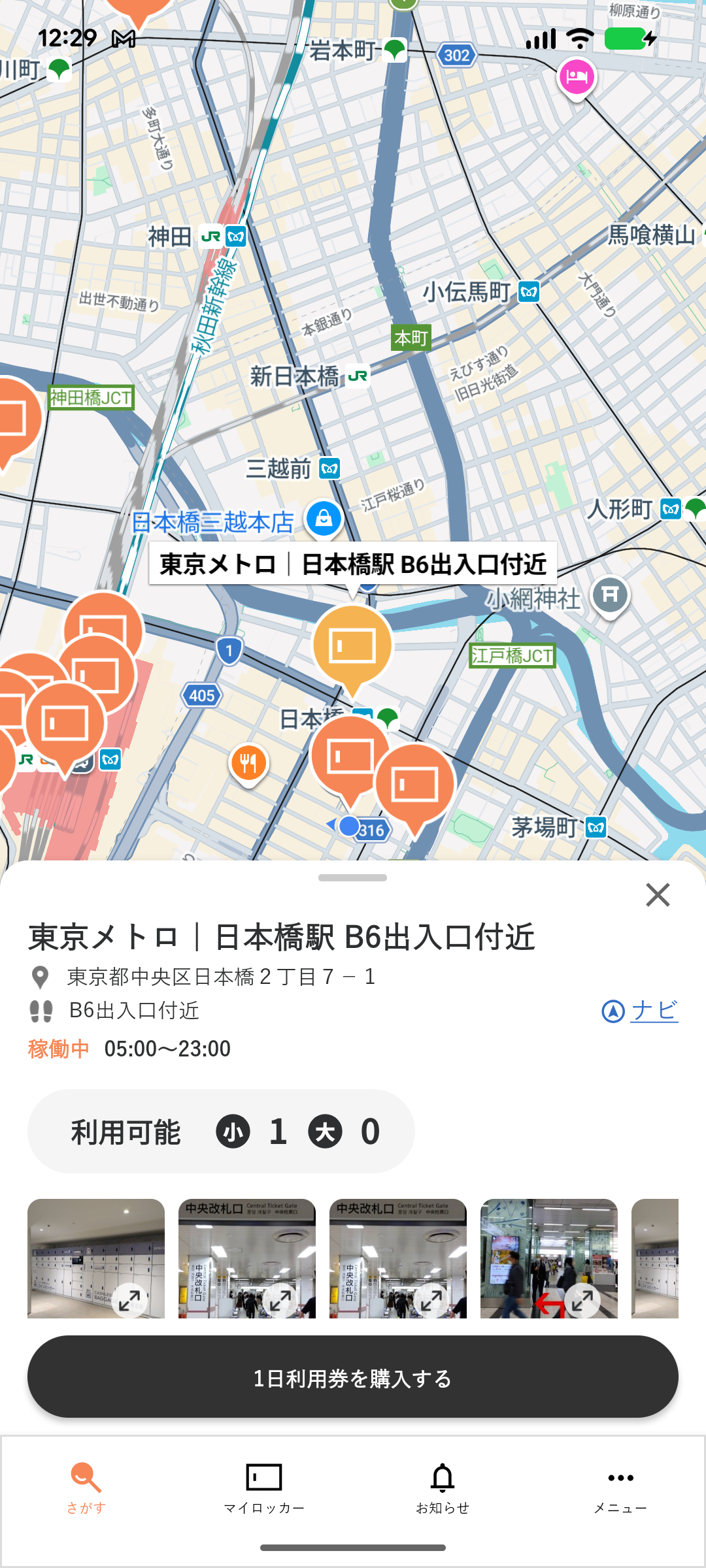Open ナビ navigation link

click(641, 1011)
